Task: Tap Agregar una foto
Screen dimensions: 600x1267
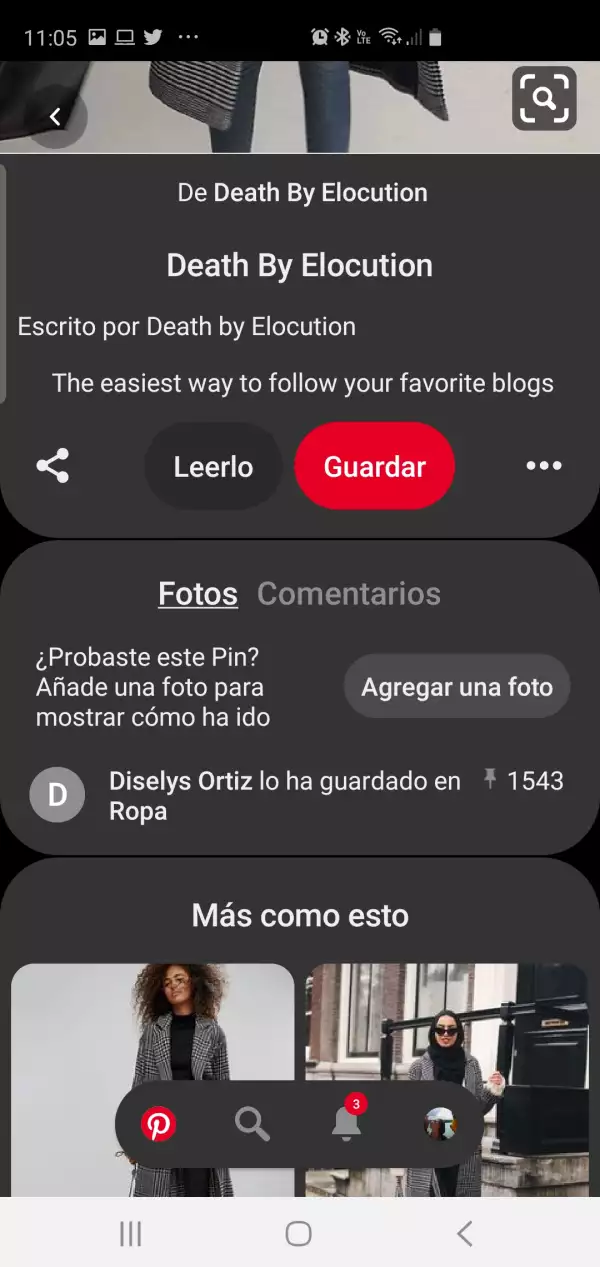Action: 457,687
